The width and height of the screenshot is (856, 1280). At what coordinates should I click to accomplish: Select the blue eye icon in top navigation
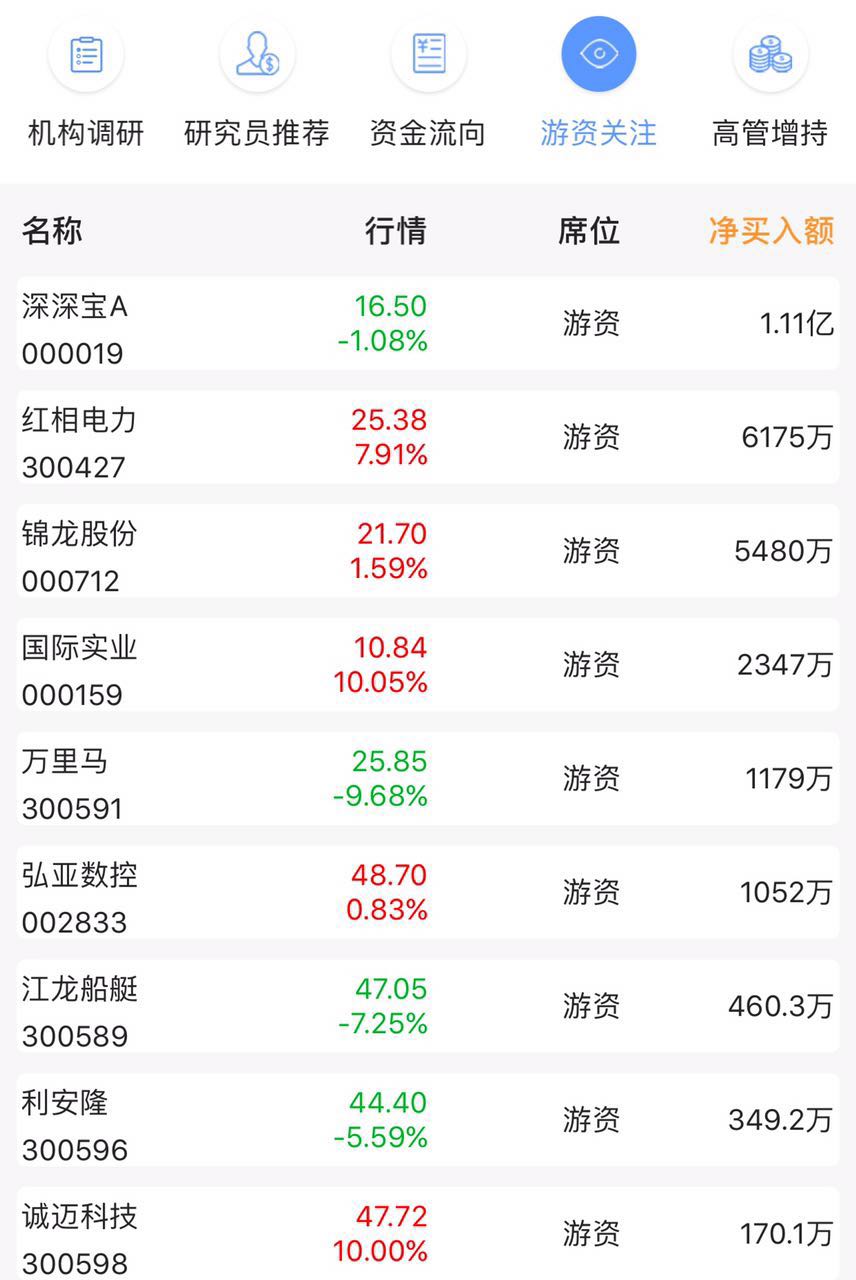pos(598,55)
